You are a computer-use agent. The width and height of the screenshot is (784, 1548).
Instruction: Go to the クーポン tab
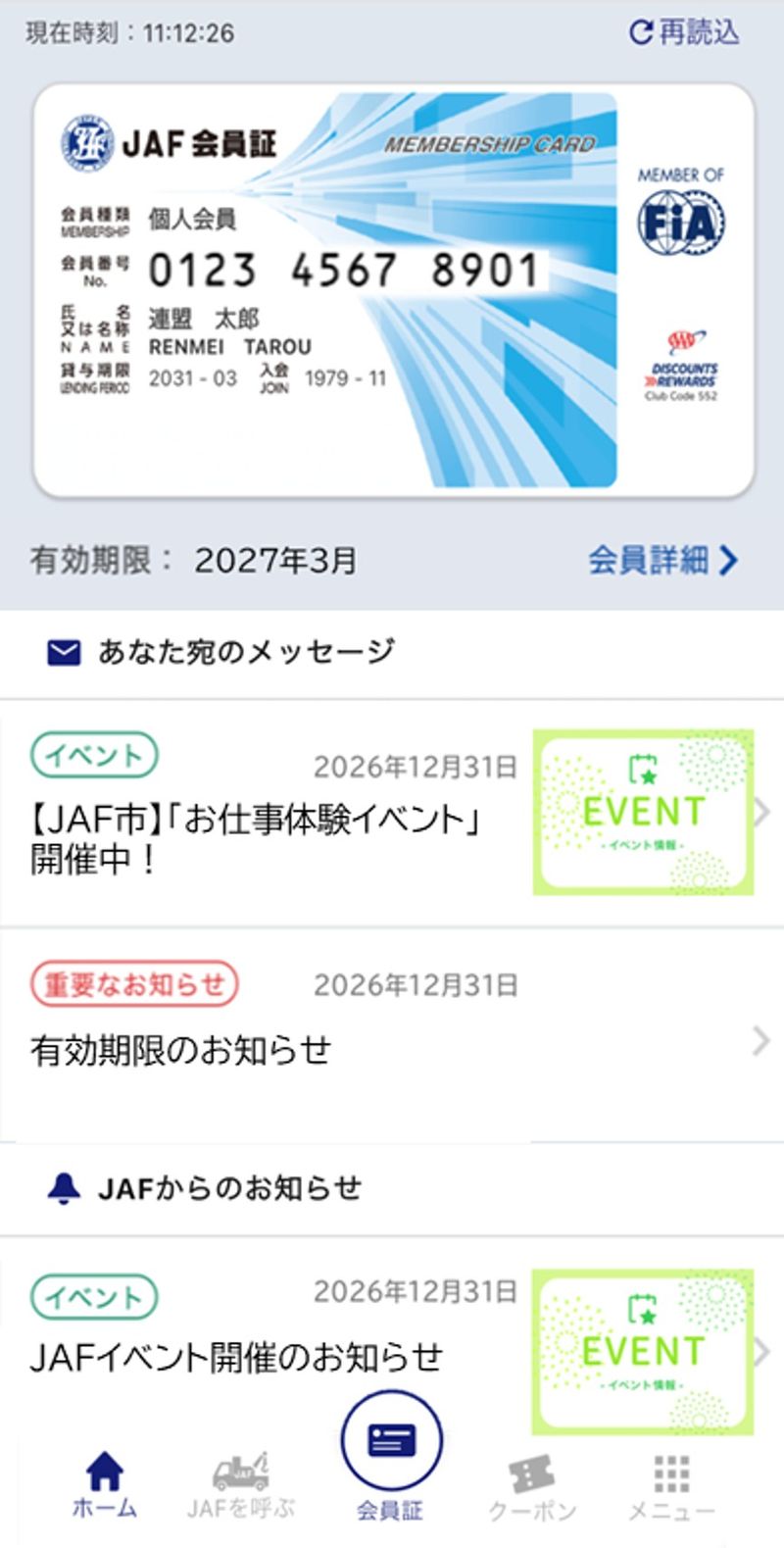point(532,1487)
